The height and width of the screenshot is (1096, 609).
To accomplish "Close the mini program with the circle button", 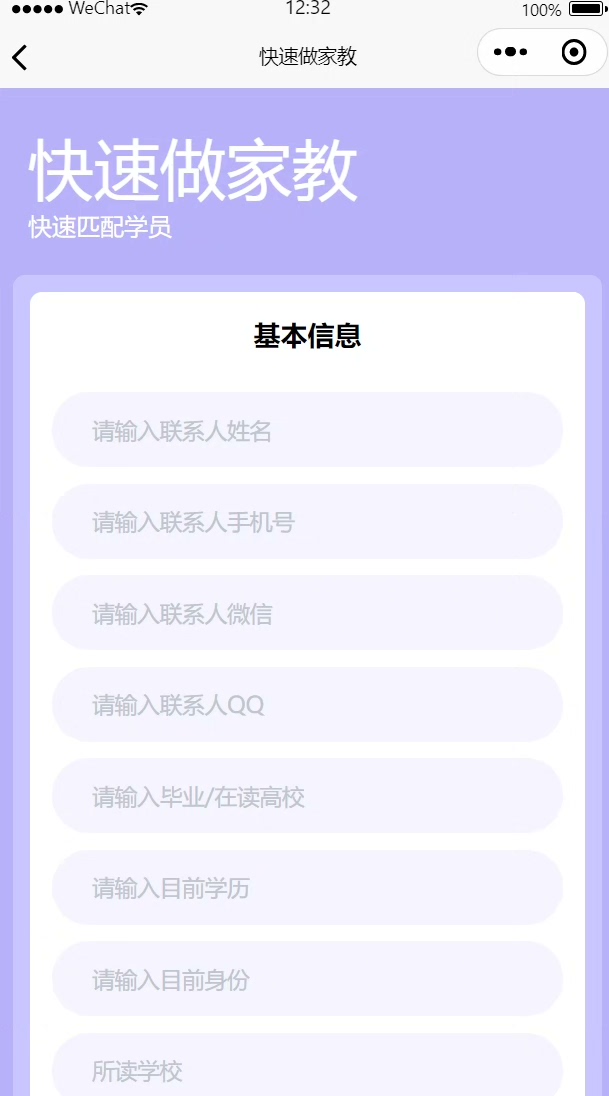I will tap(574, 53).
